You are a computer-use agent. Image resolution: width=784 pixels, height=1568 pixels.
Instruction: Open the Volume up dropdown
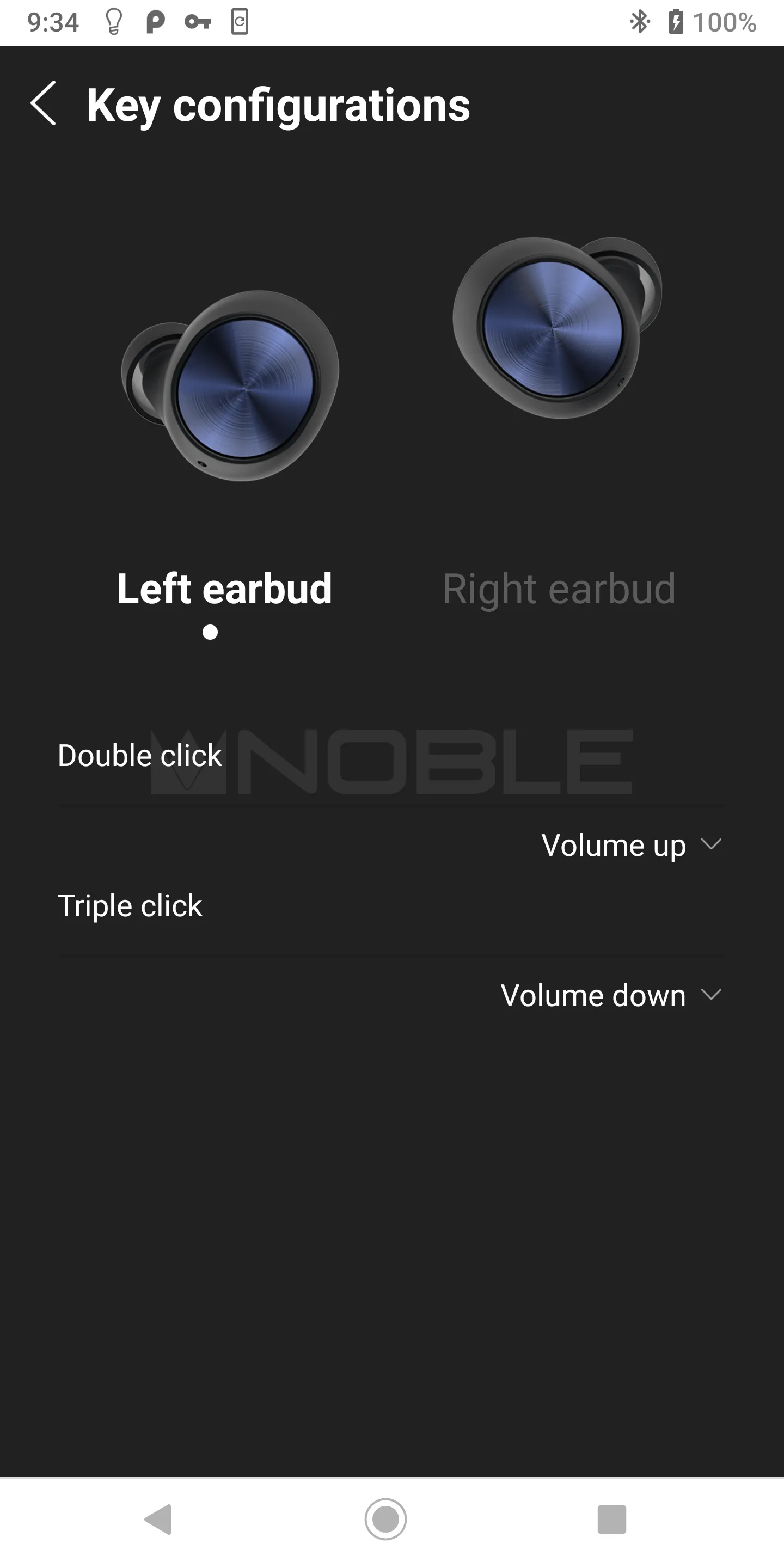point(630,845)
